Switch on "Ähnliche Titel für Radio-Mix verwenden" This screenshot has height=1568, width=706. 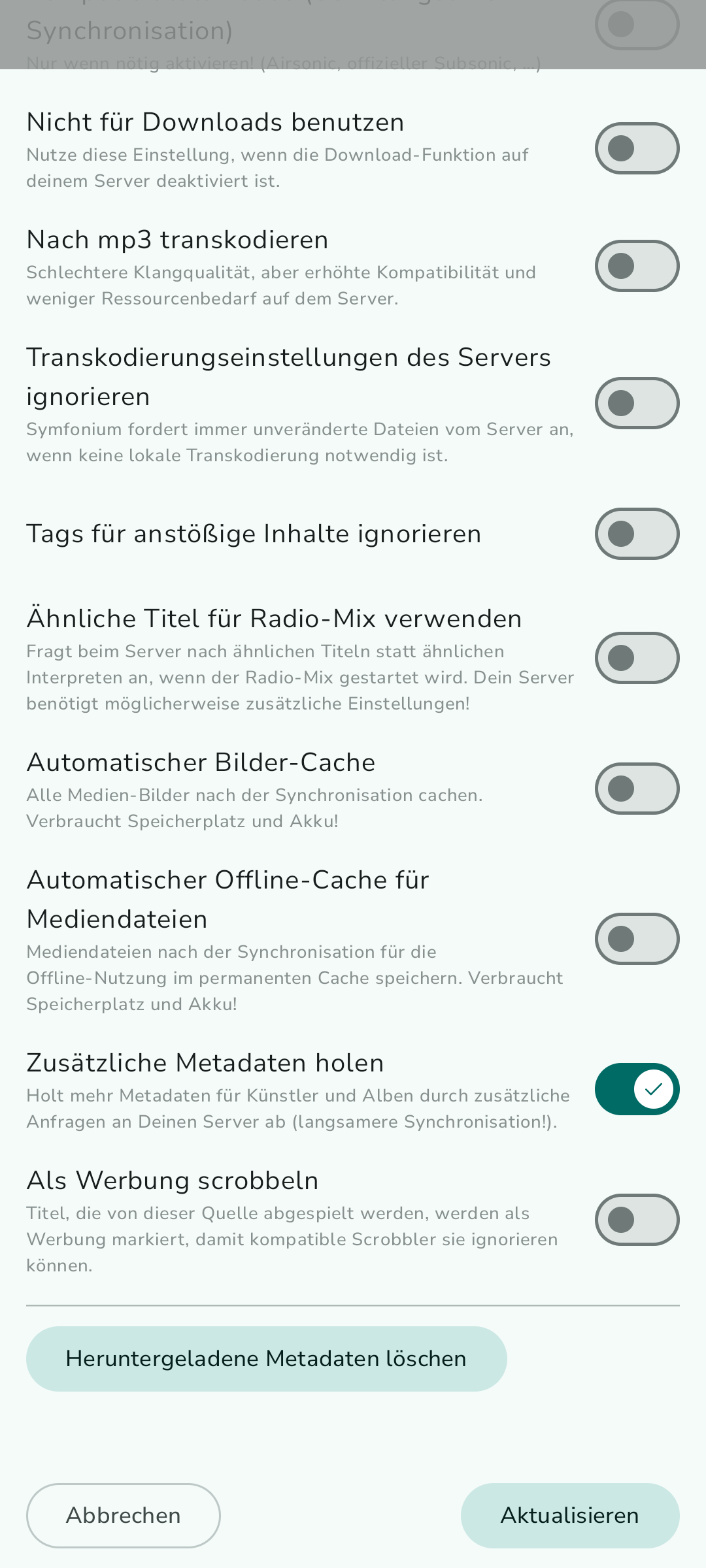[637, 658]
